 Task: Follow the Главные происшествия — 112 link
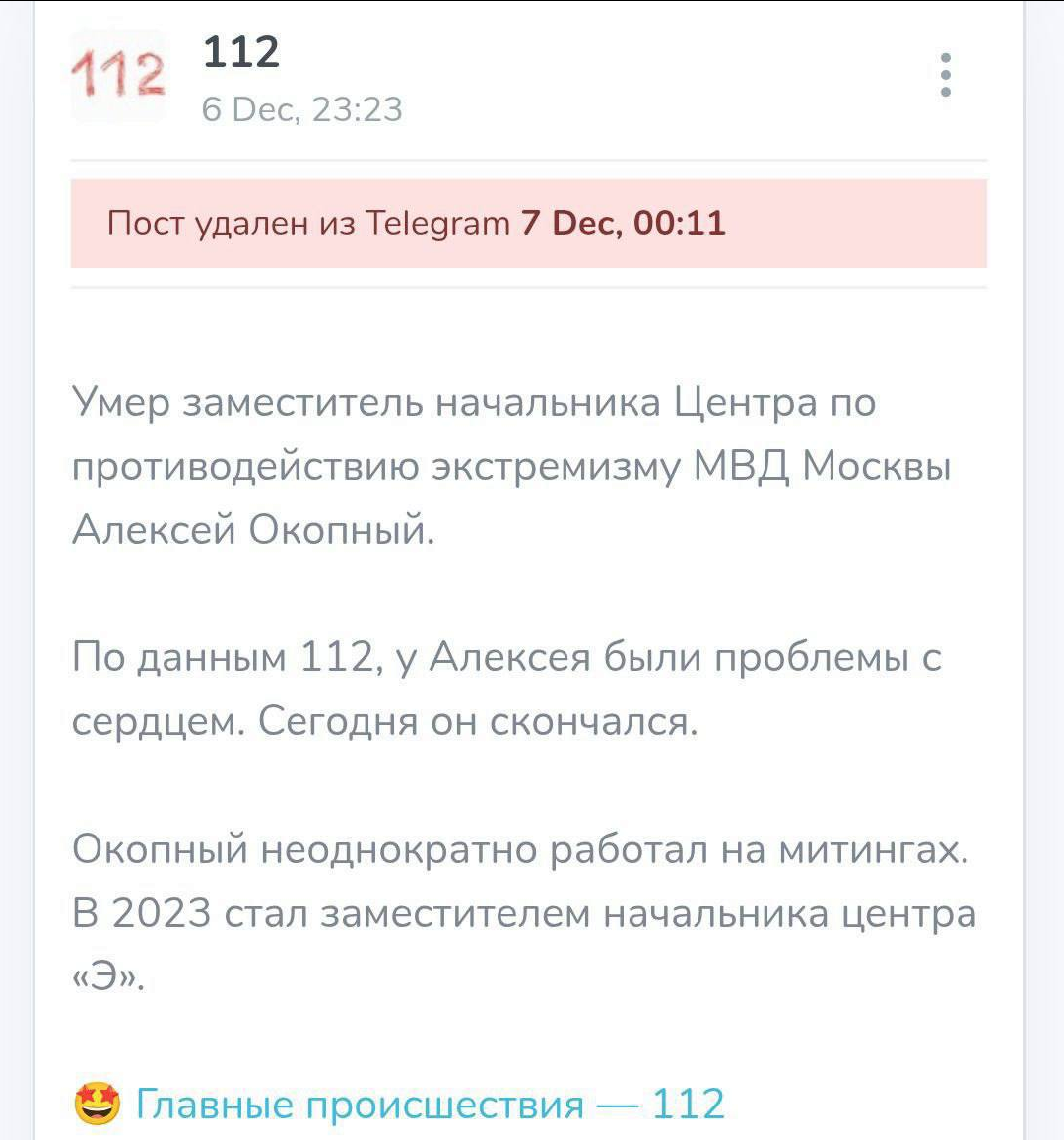tap(430, 1104)
